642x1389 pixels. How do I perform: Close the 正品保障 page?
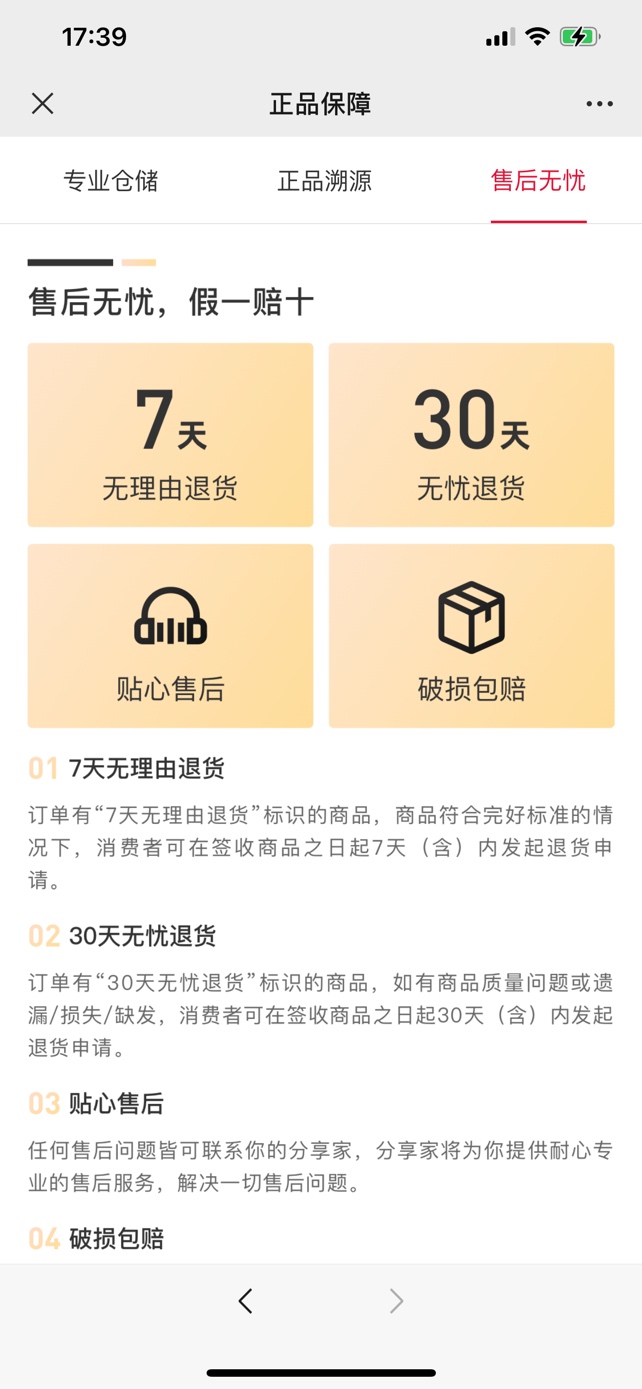point(42,103)
